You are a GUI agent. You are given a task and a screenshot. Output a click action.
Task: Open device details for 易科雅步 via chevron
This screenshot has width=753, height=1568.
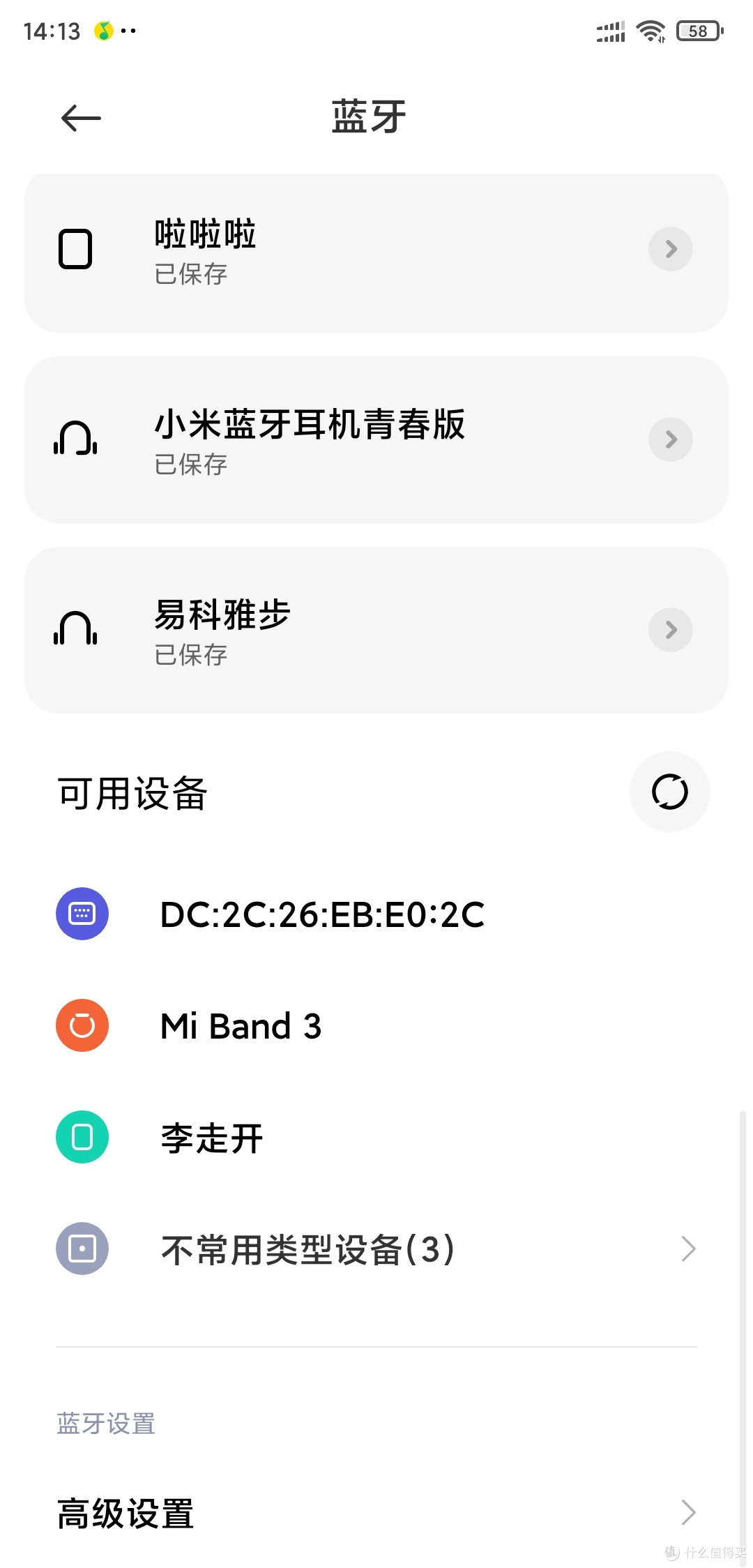pyautogui.click(x=669, y=629)
